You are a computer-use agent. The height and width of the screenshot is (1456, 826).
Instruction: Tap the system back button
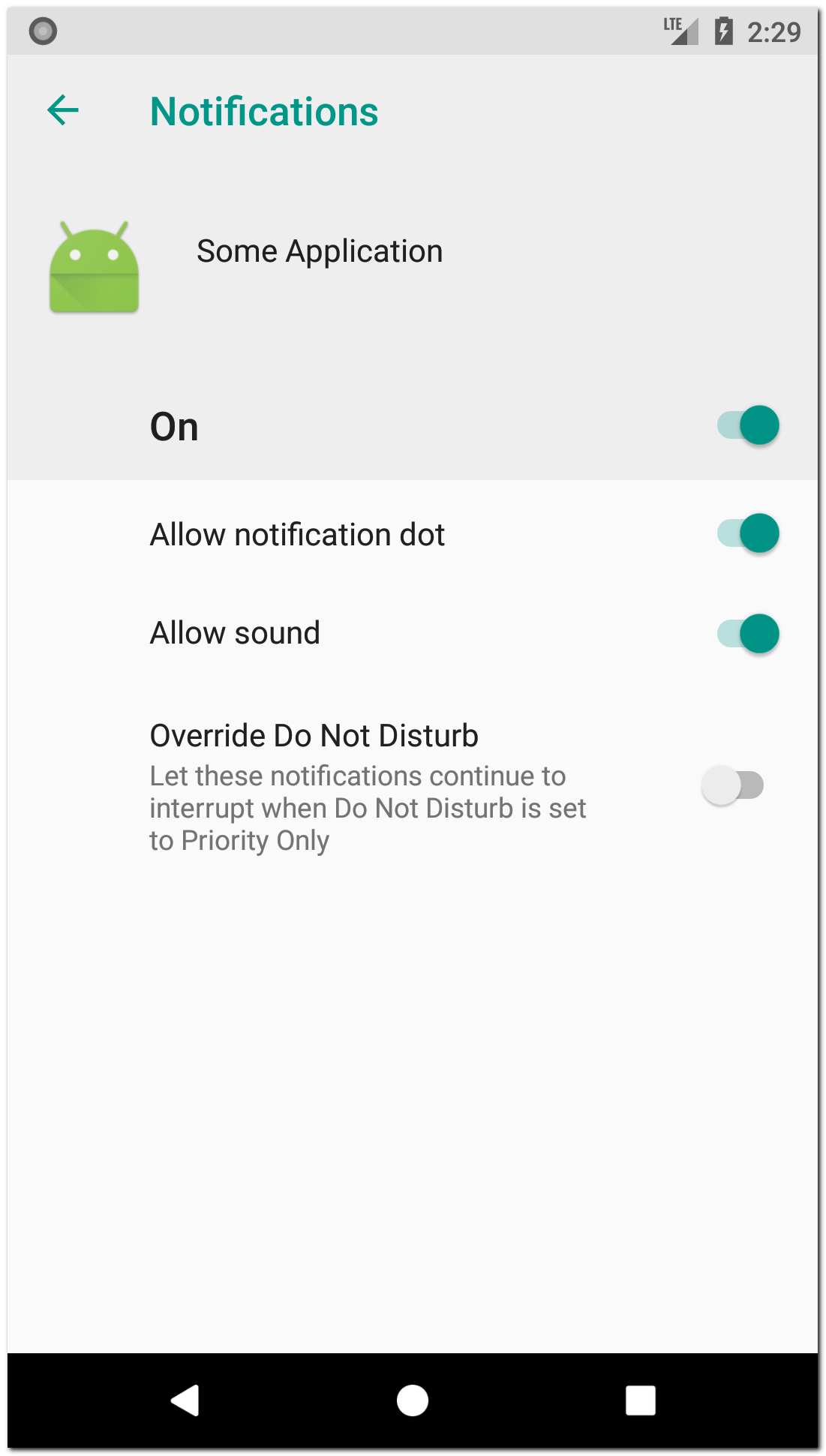point(185,1400)
